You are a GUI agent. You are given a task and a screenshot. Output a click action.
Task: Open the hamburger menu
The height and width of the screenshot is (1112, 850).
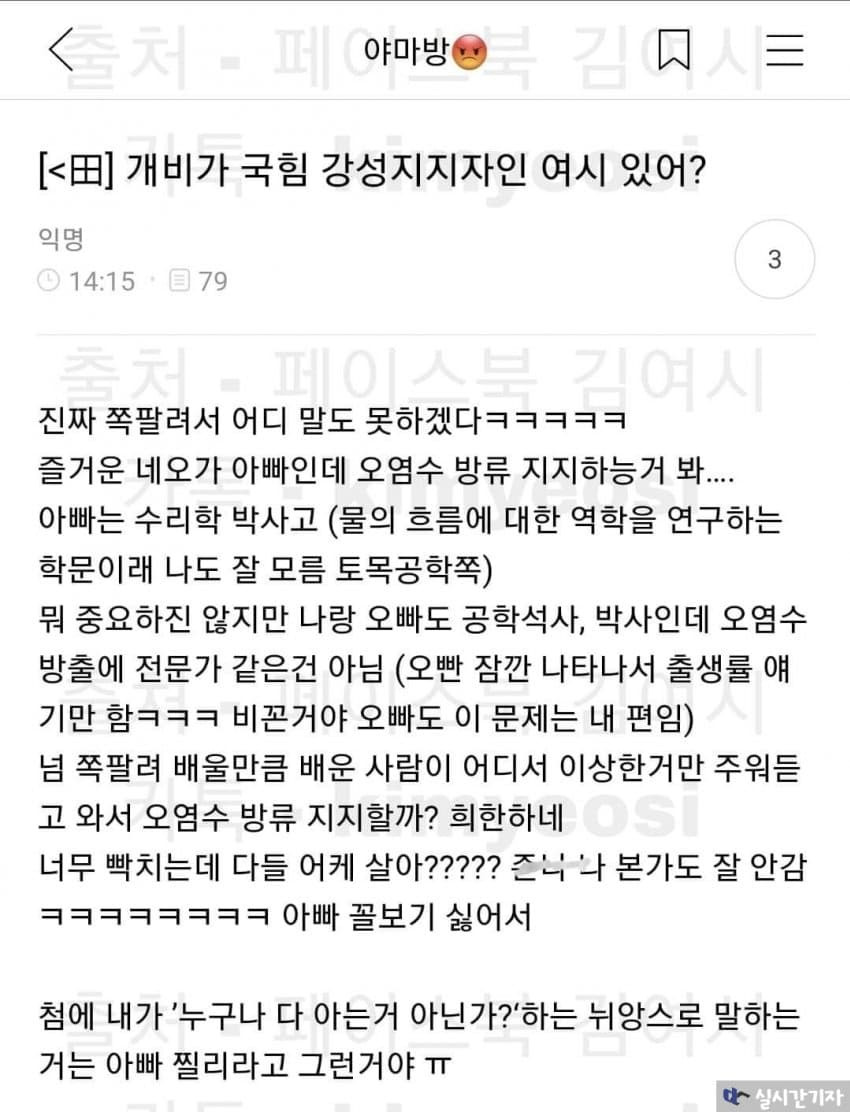click(785, 50)
